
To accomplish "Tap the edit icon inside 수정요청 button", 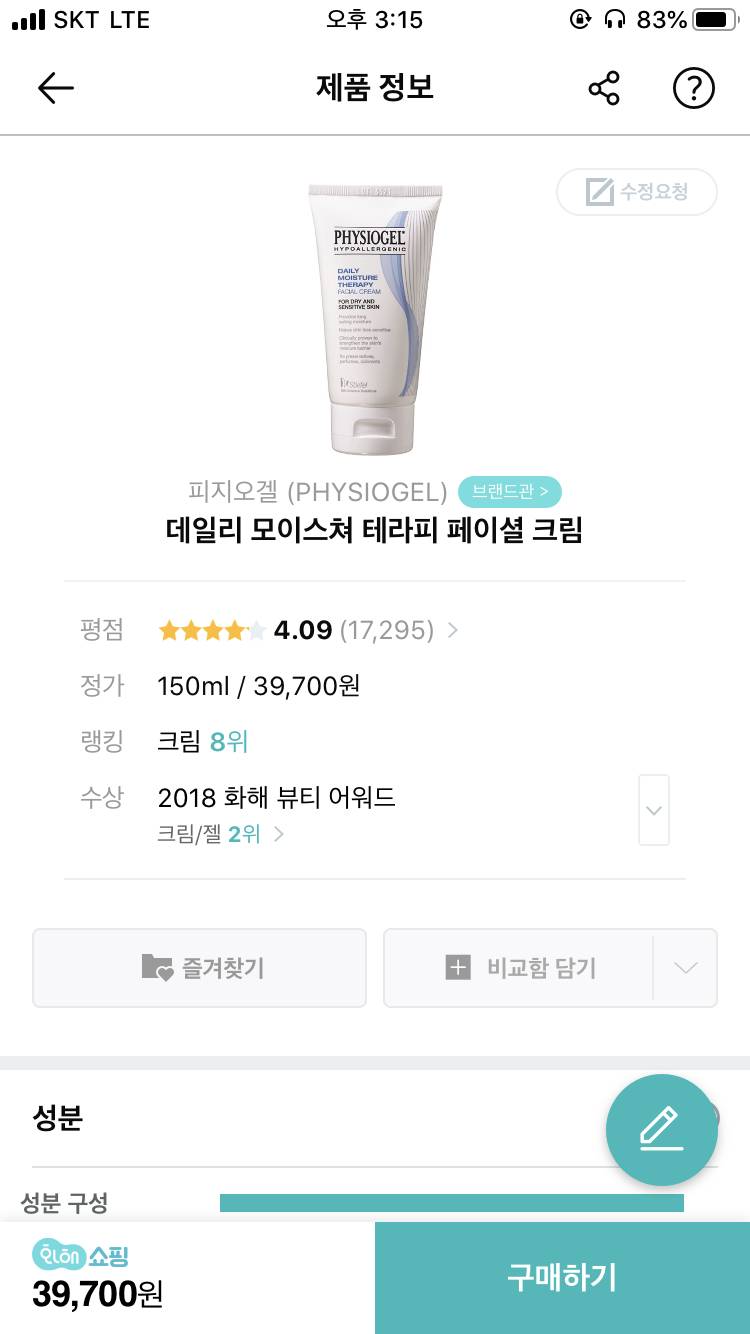I will pos(600,191).
